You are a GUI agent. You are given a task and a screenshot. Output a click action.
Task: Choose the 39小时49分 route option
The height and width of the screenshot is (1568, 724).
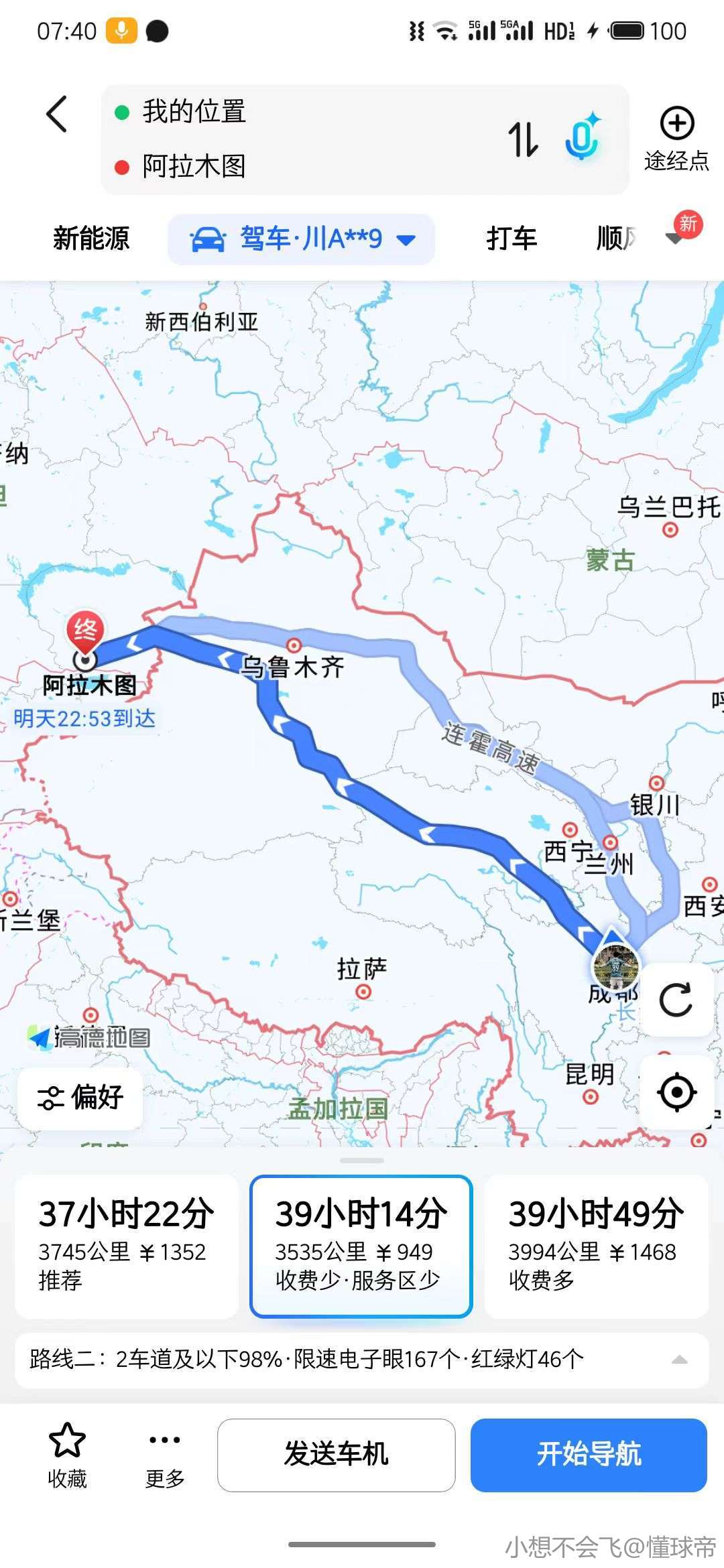tap(596, 1246)
